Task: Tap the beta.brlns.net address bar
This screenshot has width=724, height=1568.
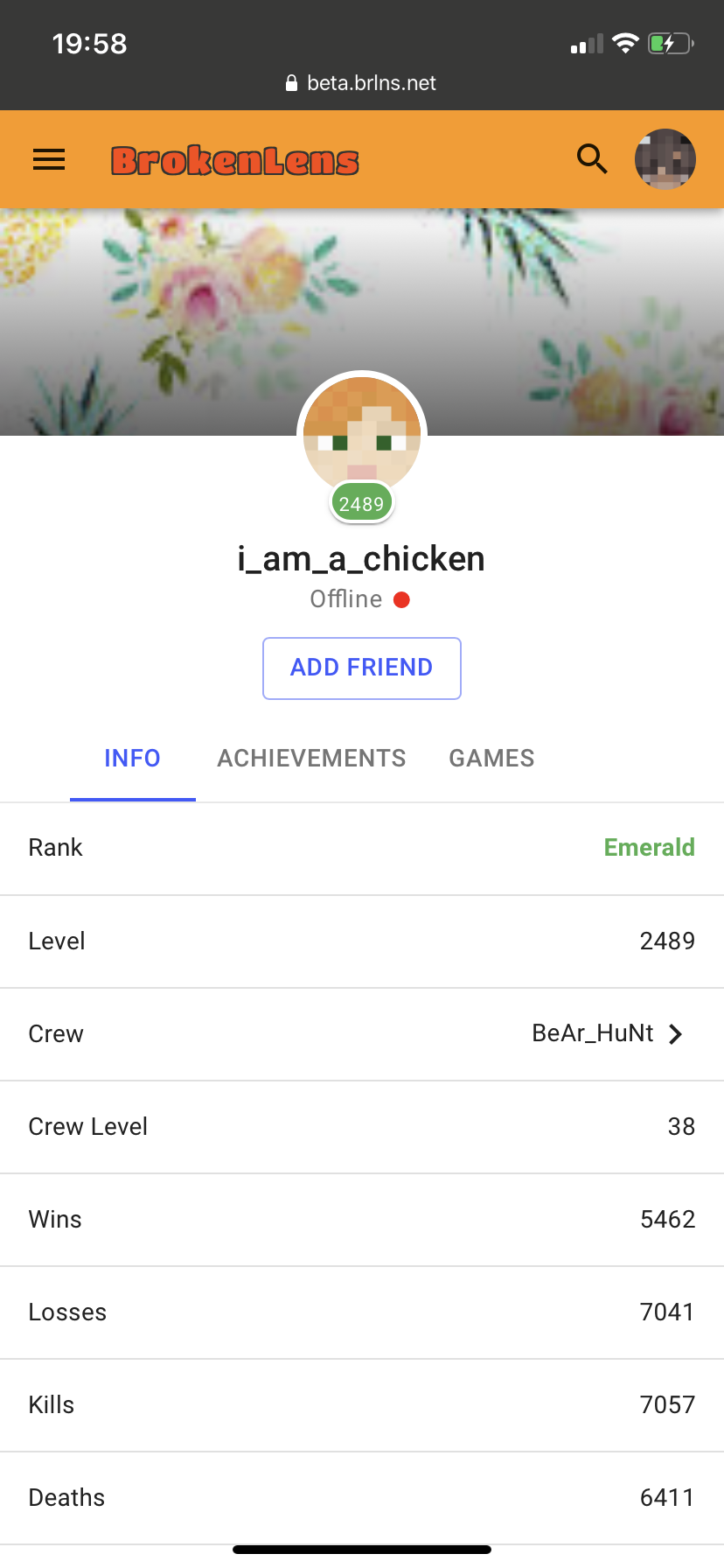Action: point(361,83)
